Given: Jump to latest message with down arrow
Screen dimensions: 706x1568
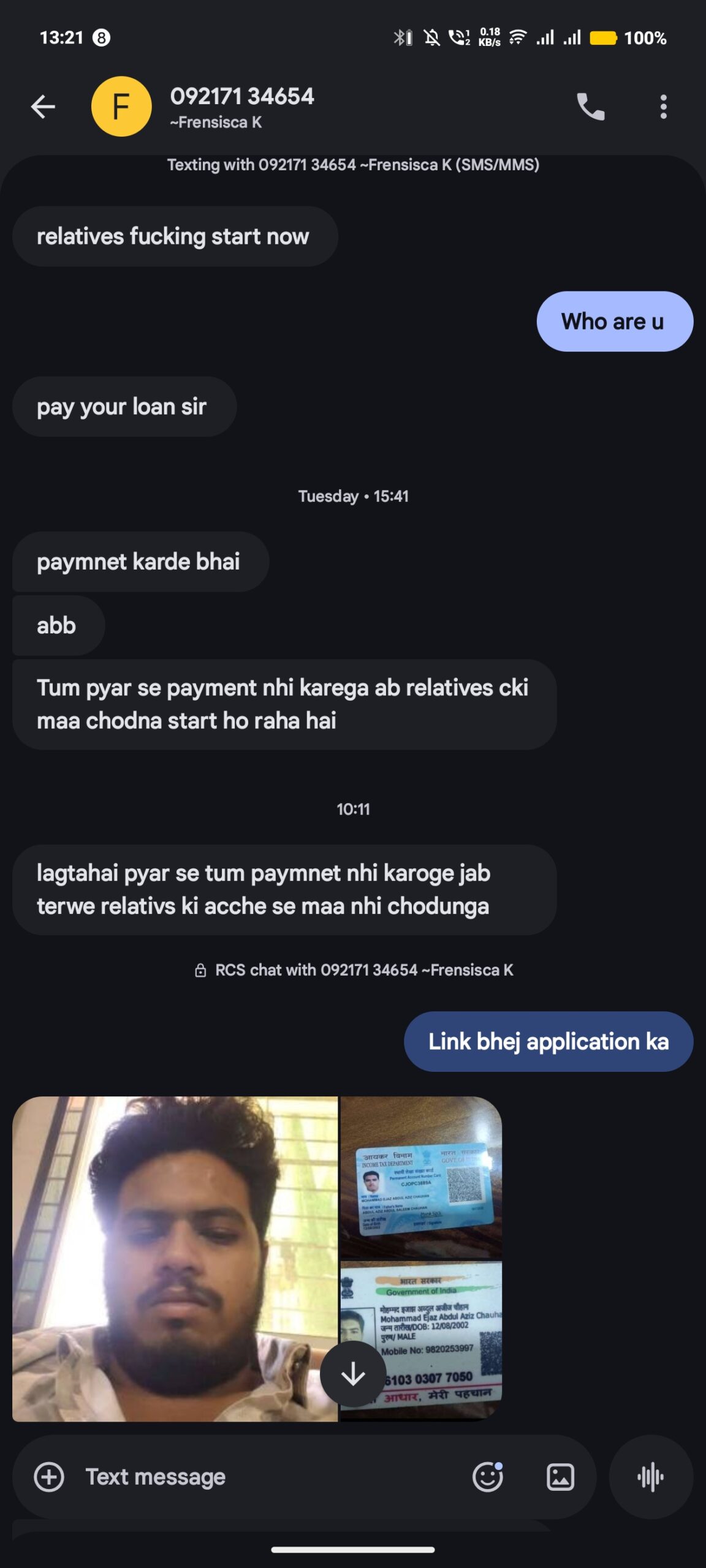Looking at the screenshot, I should coord(353,1374).
